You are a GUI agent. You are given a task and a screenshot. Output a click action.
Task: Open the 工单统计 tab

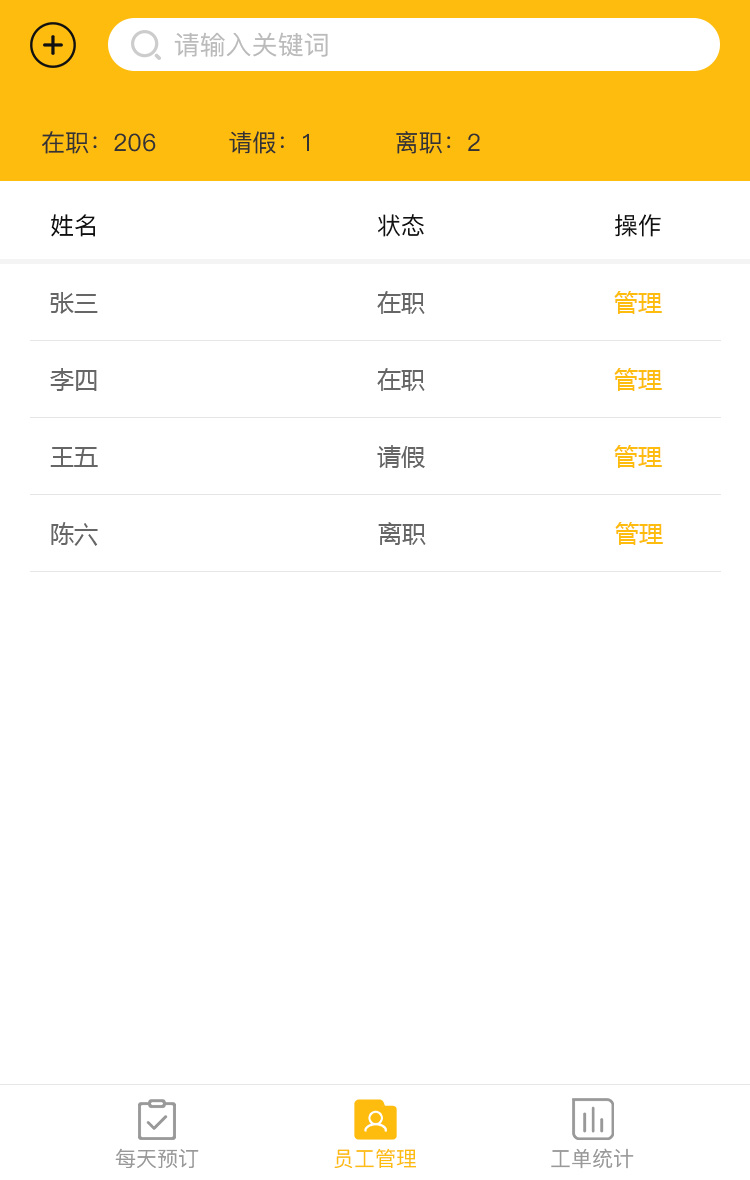click(x=592, y=1135)
